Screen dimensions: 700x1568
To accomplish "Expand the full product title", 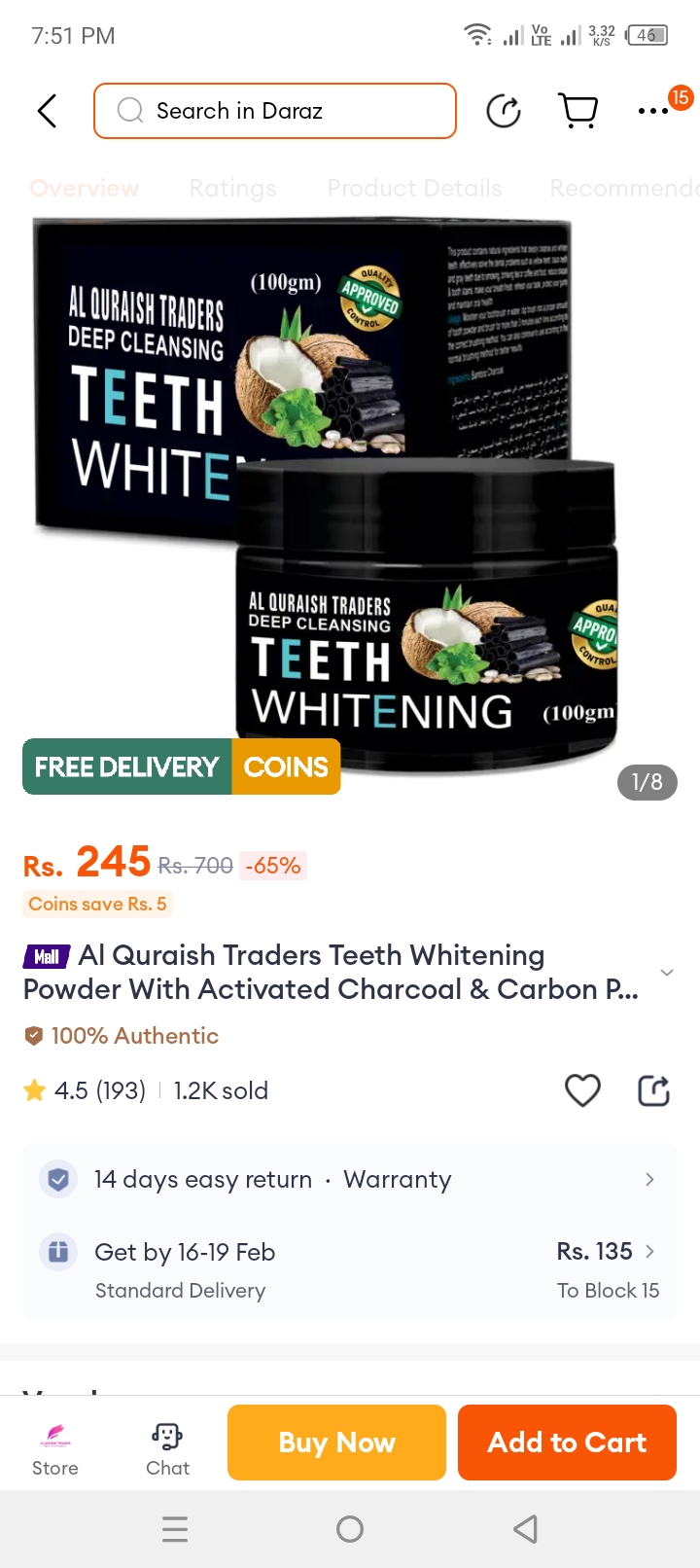I will coord(667,973).
